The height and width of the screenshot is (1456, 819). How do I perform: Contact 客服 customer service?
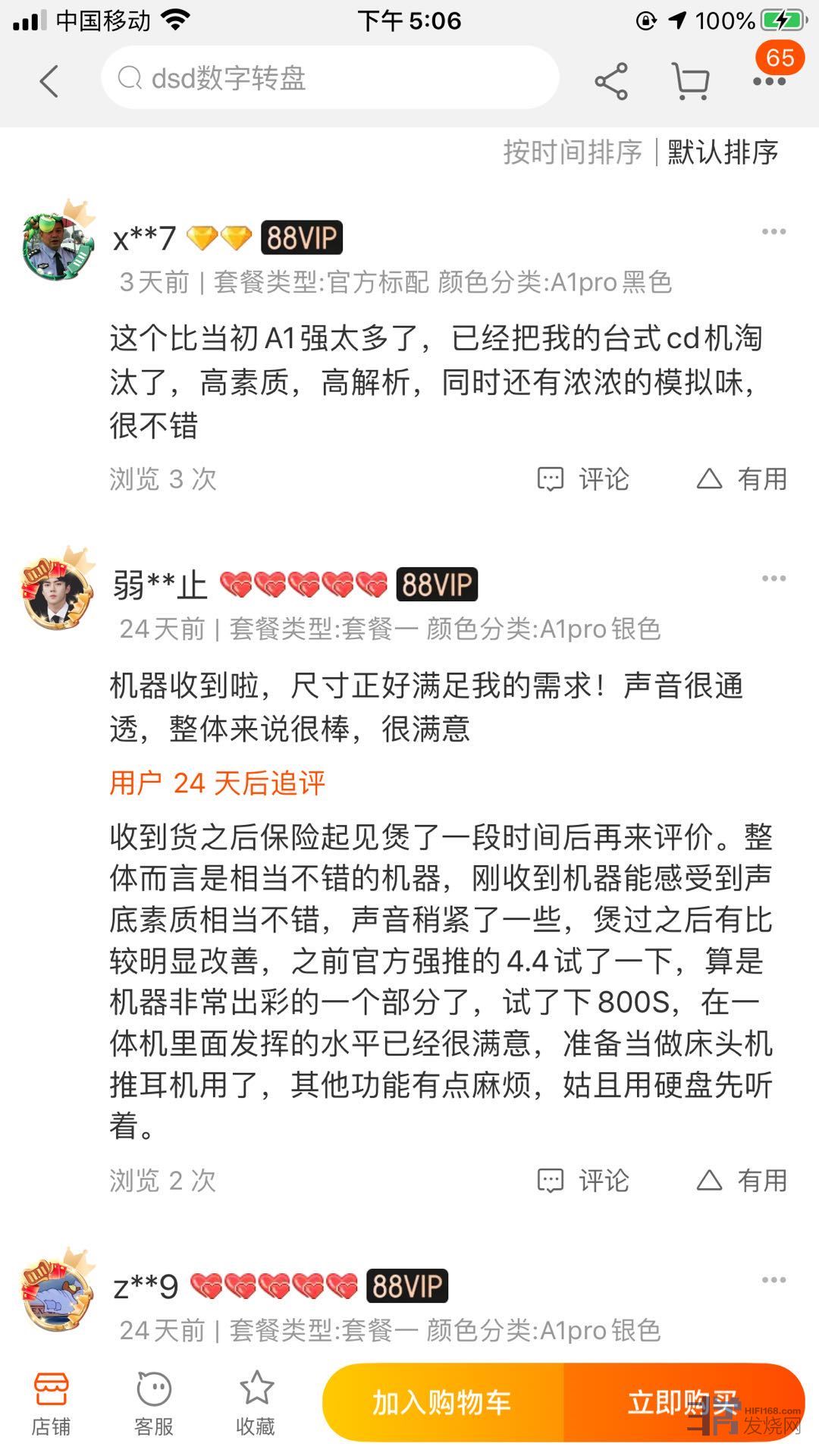pos(154,1404)
